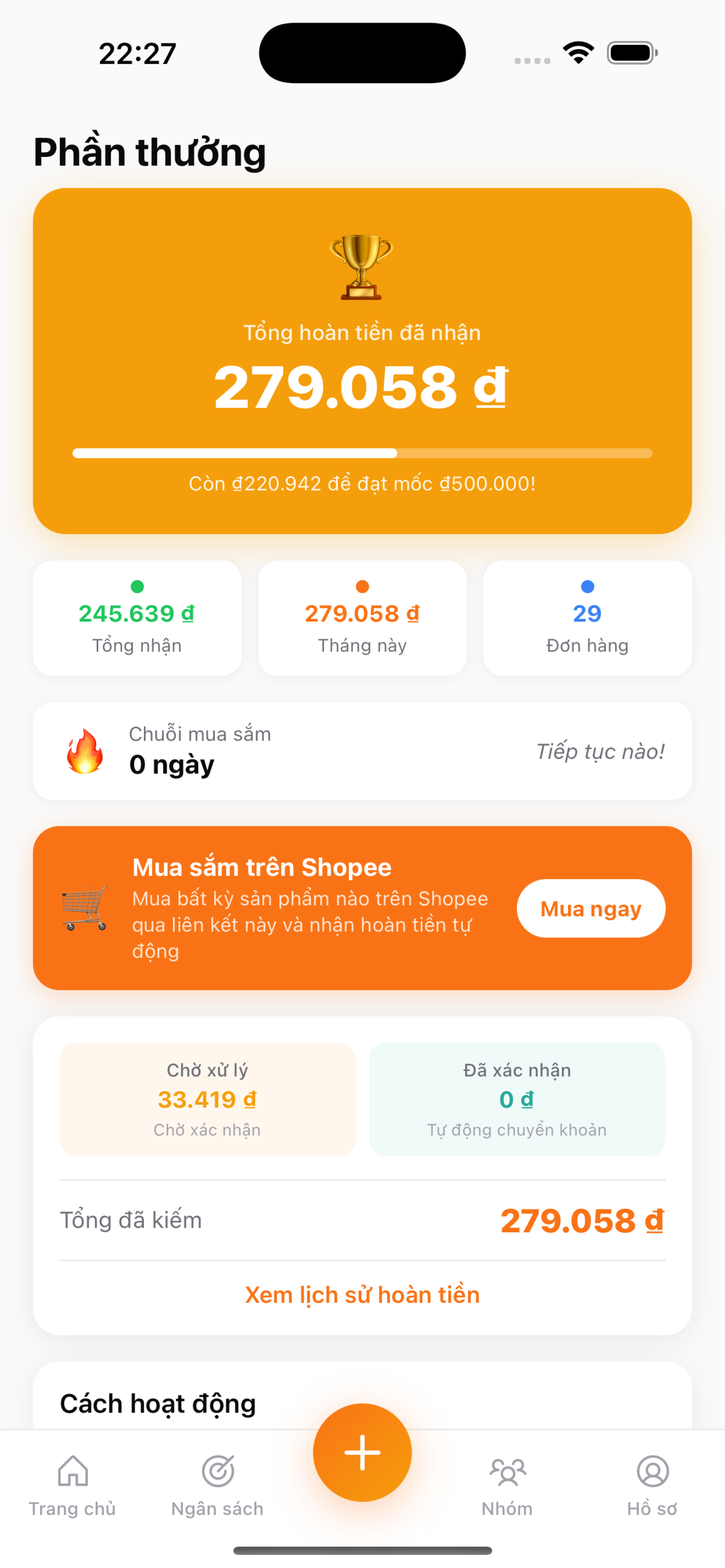Screen dimensions: 725x1568
Task: Tap the blue dot above the order count
Action: (586, 585)
